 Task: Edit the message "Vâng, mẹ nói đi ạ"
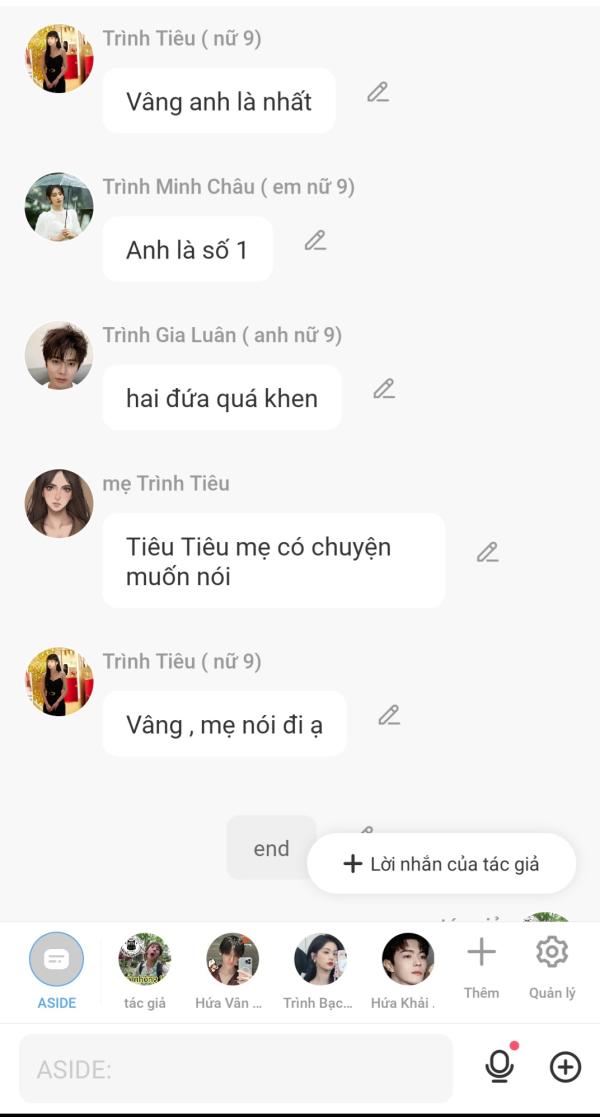click(389, 715)
